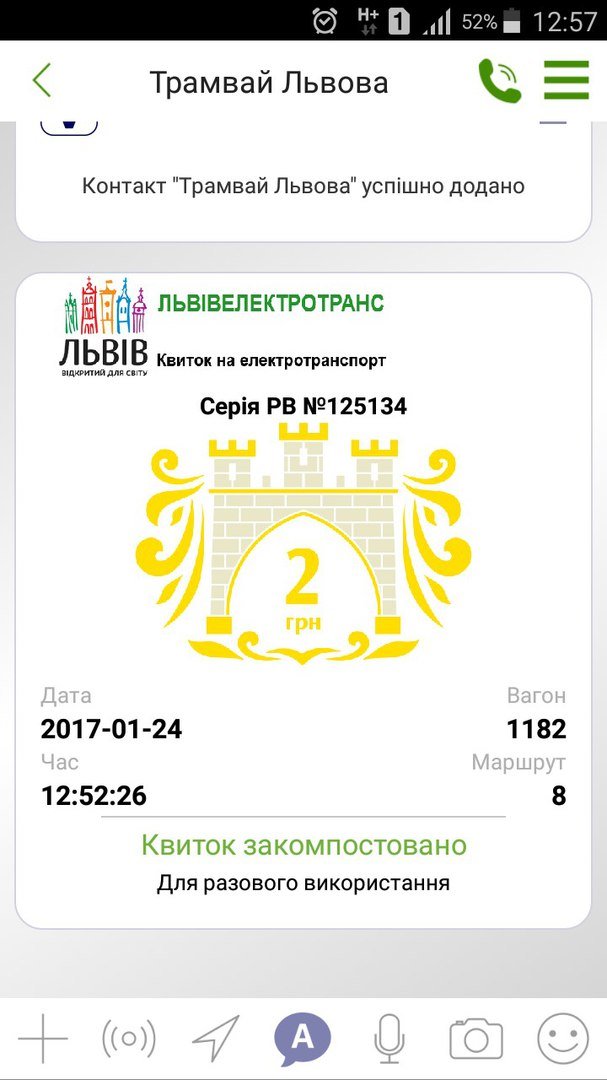The image size is (607, 1080).
Task: Open the emoji smiley picker
Action: click(x=563, y=1039)
